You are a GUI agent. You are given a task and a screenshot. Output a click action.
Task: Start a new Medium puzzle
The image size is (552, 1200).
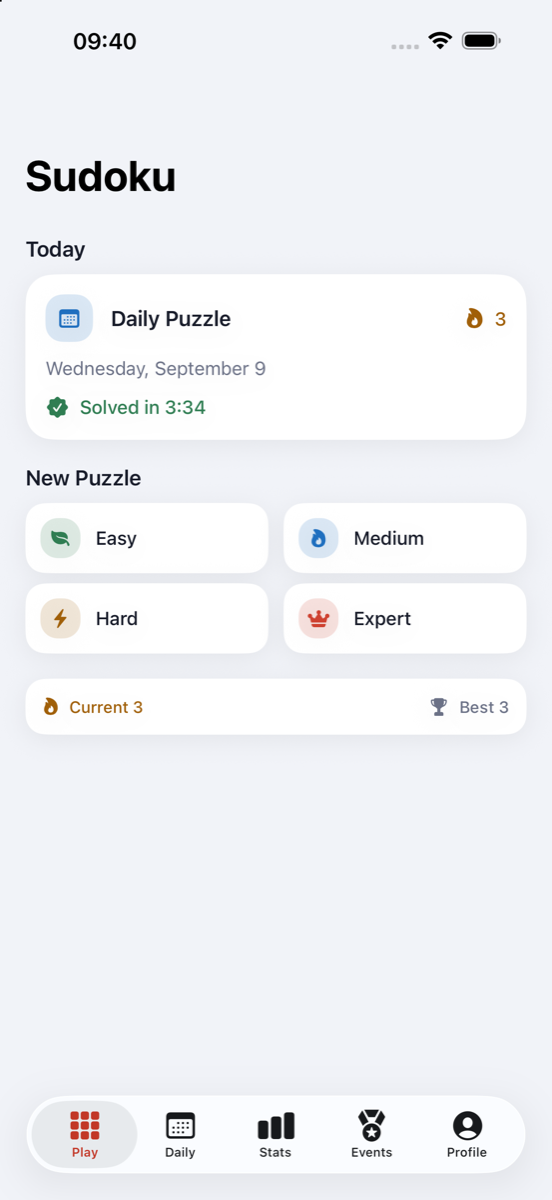point(405,538)
